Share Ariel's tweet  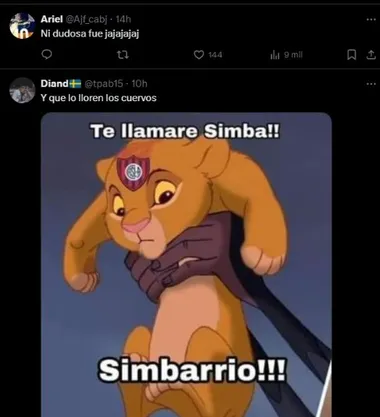(x=371, y=55)
